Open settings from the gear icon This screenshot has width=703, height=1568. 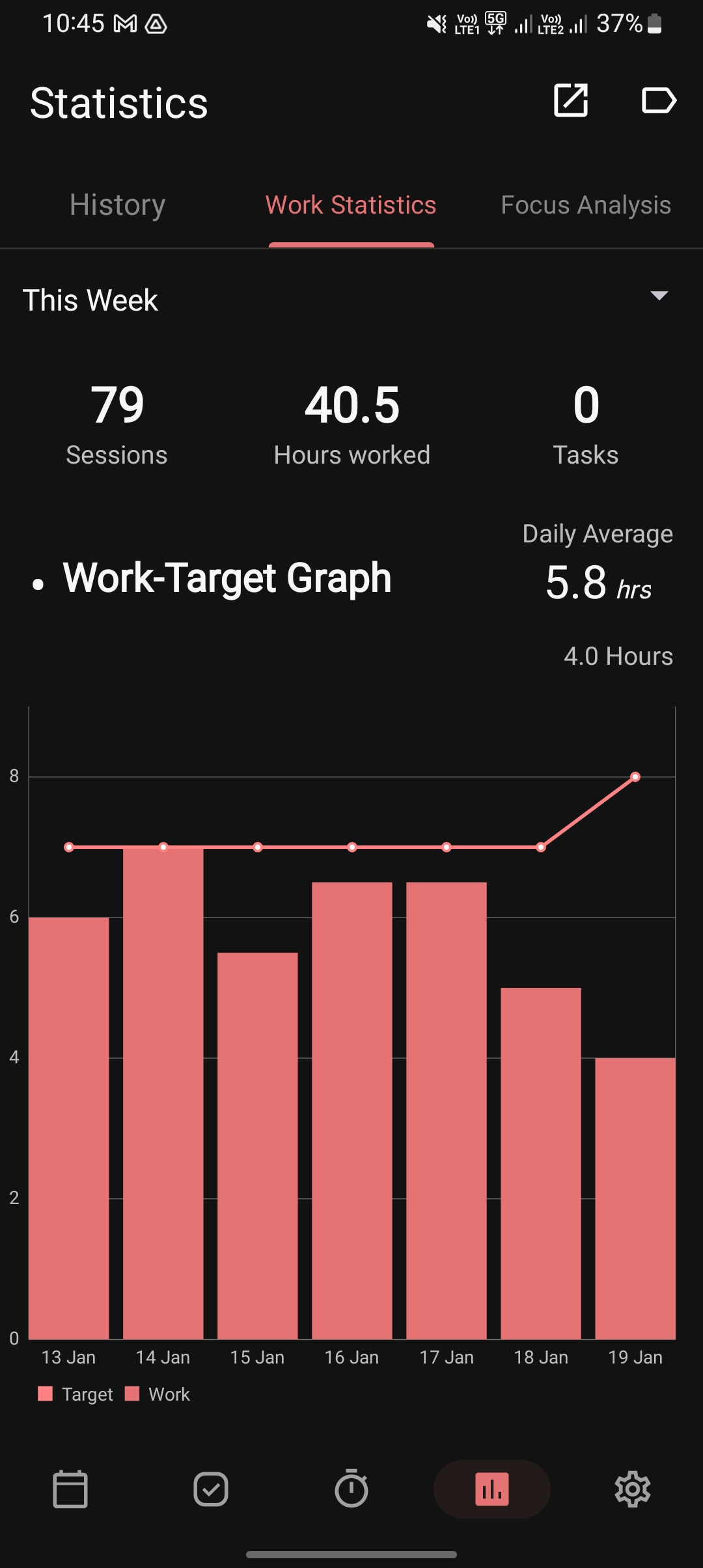(633, 1489)
